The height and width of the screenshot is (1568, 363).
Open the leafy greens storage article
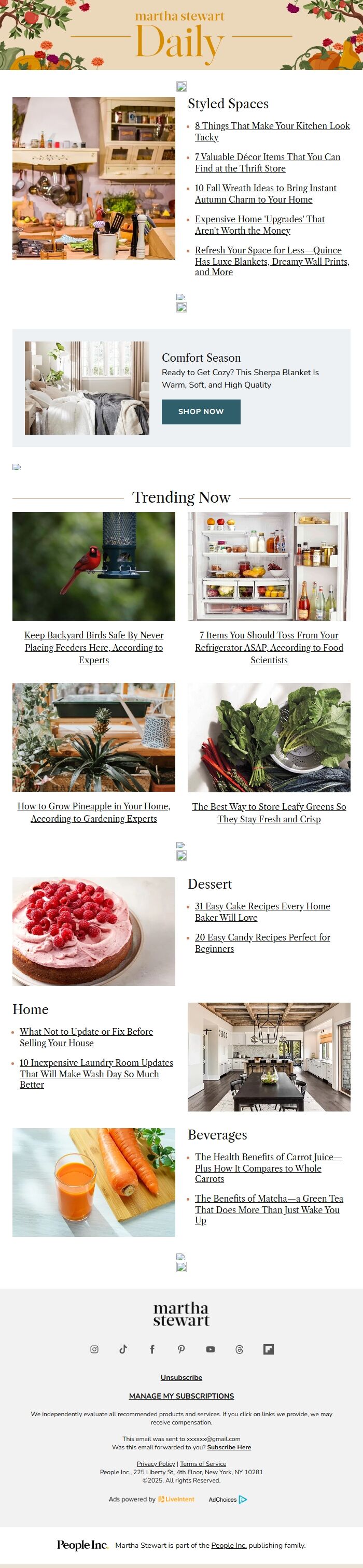tap(269, 812)
